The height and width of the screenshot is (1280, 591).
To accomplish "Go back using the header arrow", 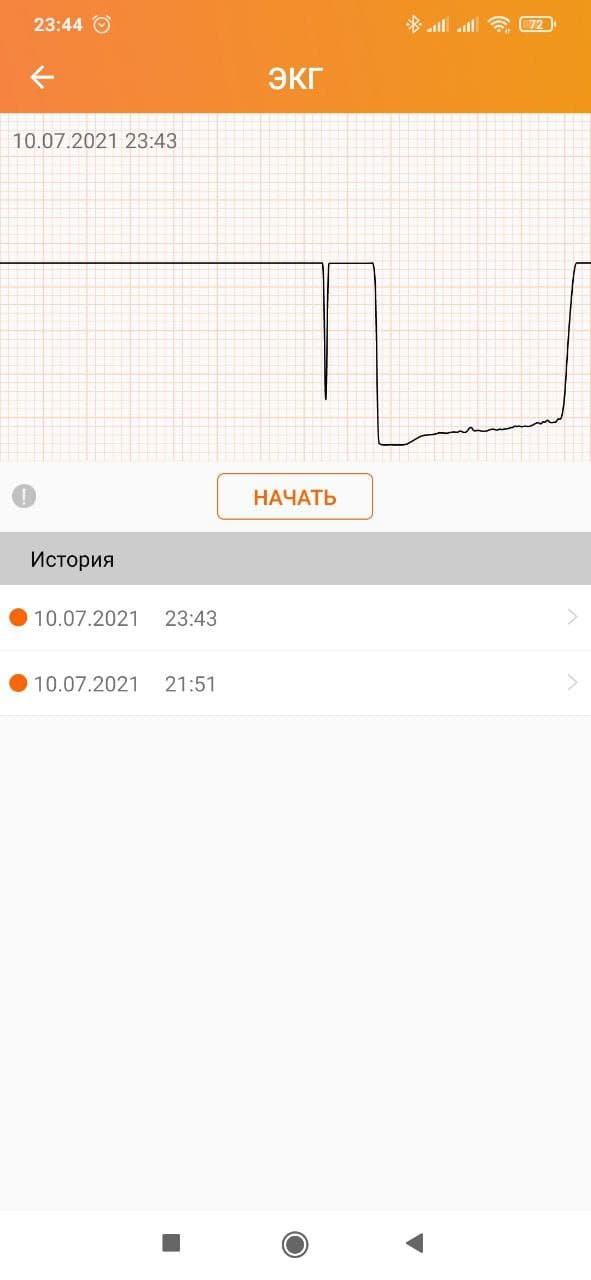I will point(42,77).
